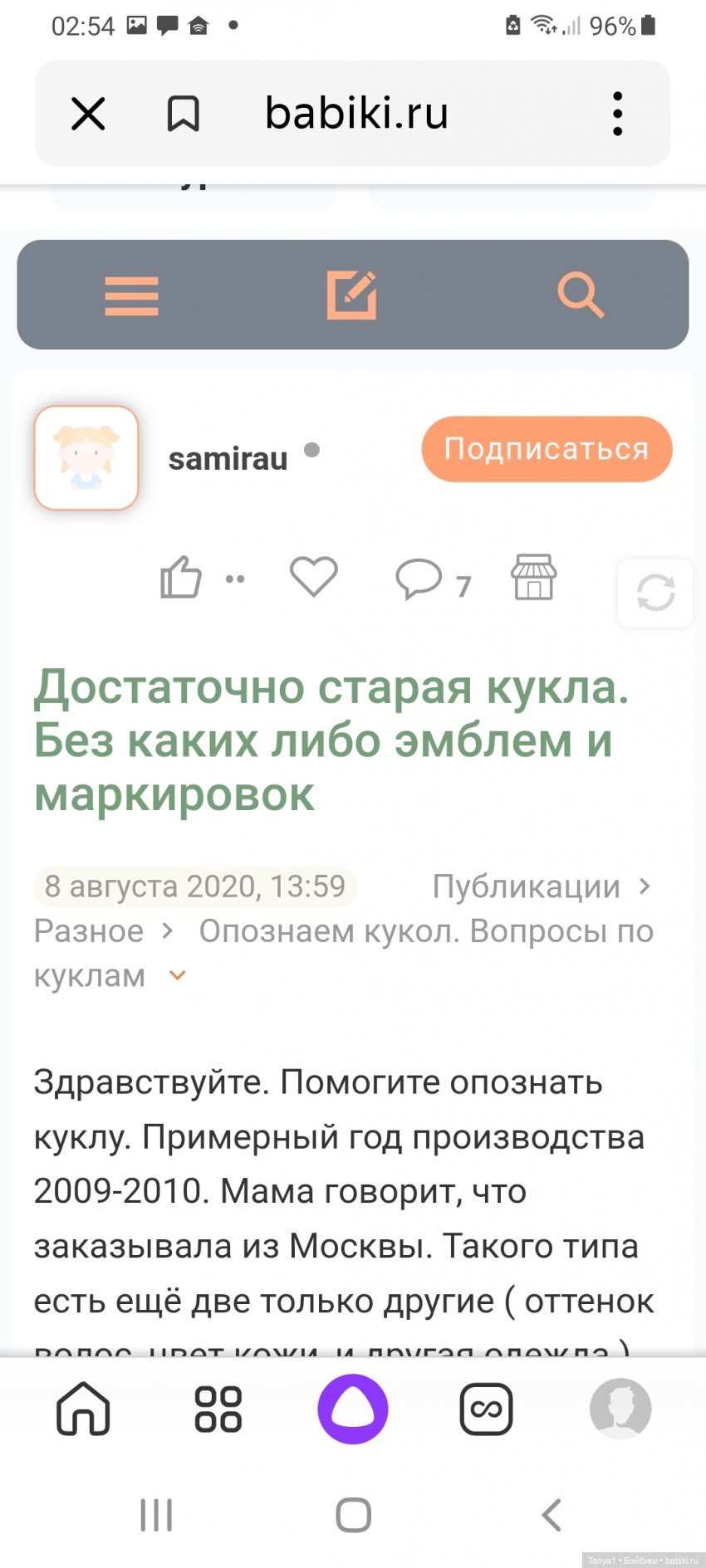
Task: Create a new post with the pencil icon
Action: point(351,295)
